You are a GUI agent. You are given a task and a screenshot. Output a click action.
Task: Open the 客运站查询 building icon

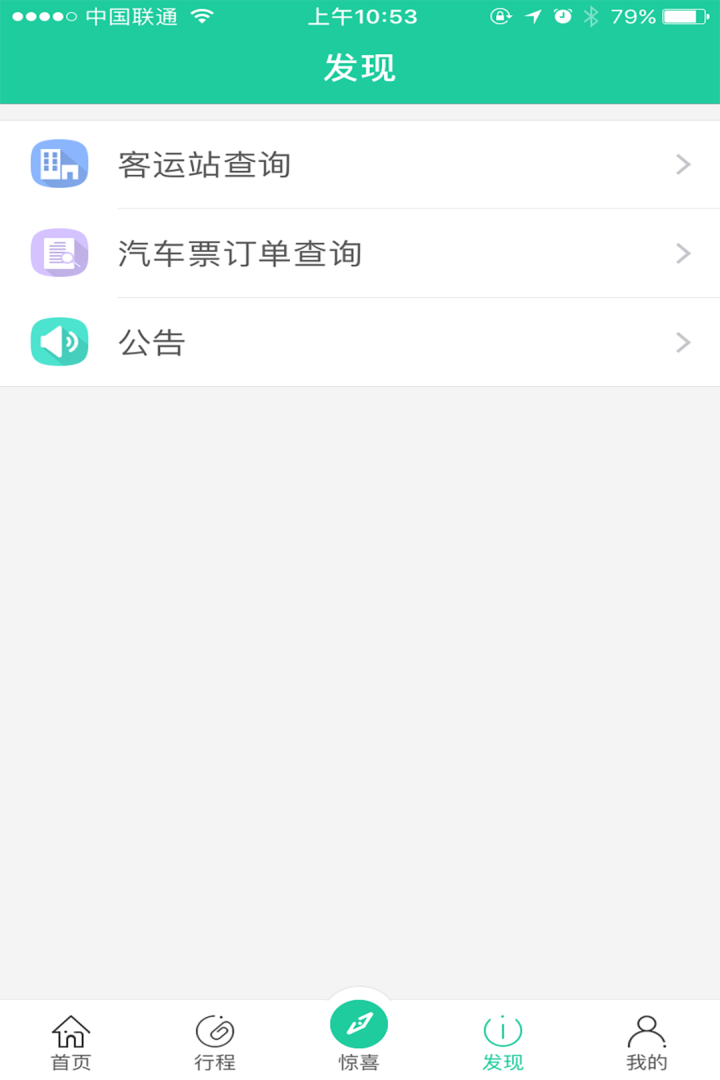tap(59, 164)
